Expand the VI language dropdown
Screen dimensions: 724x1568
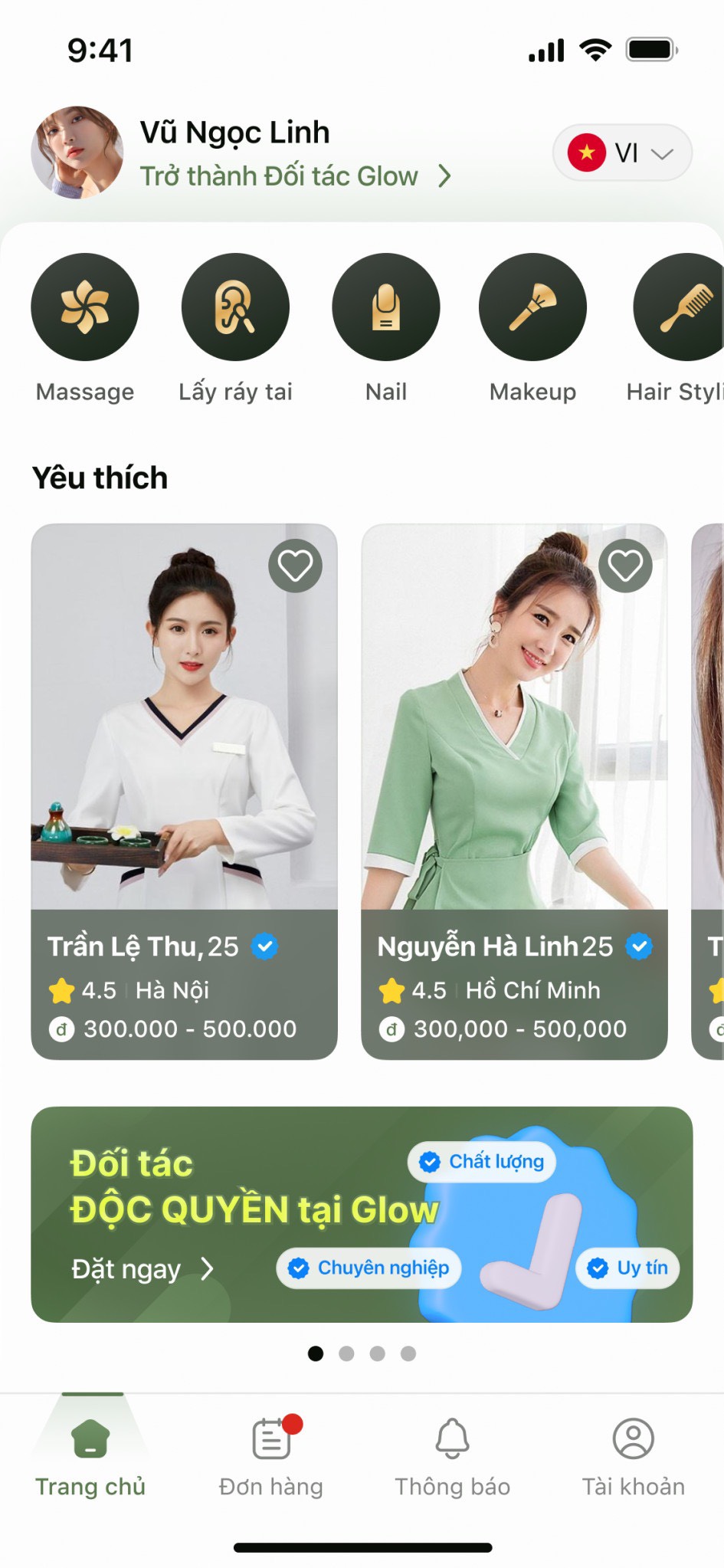pos(622,153)
